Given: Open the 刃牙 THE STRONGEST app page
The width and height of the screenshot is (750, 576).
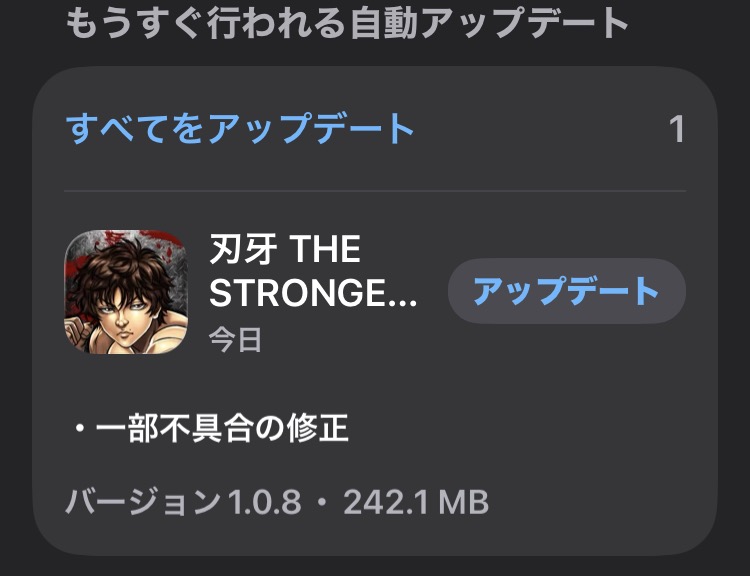Looking at the screenshot, I should 126,293.
